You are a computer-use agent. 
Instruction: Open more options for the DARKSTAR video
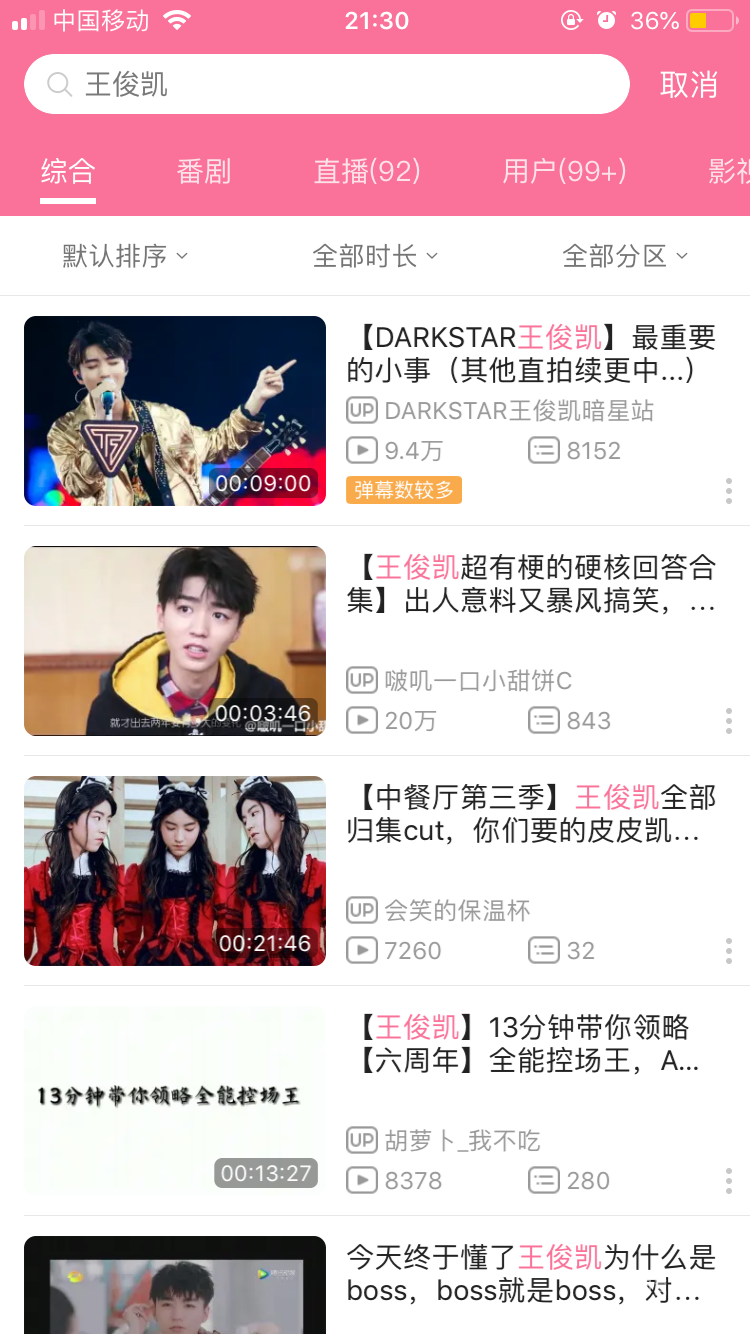pos(728,491)
